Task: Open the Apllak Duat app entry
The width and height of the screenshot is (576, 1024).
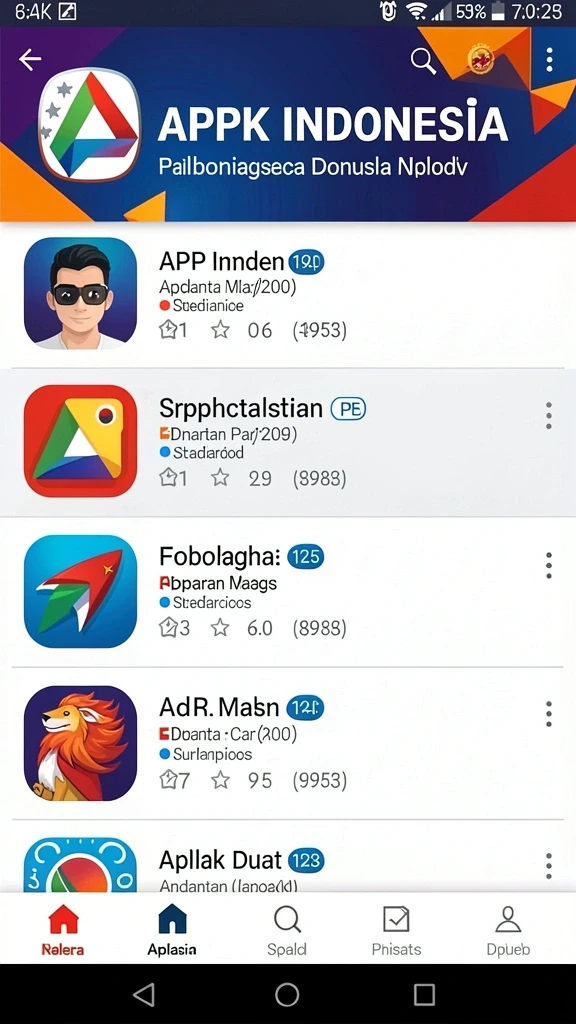Action: point(288,856)
